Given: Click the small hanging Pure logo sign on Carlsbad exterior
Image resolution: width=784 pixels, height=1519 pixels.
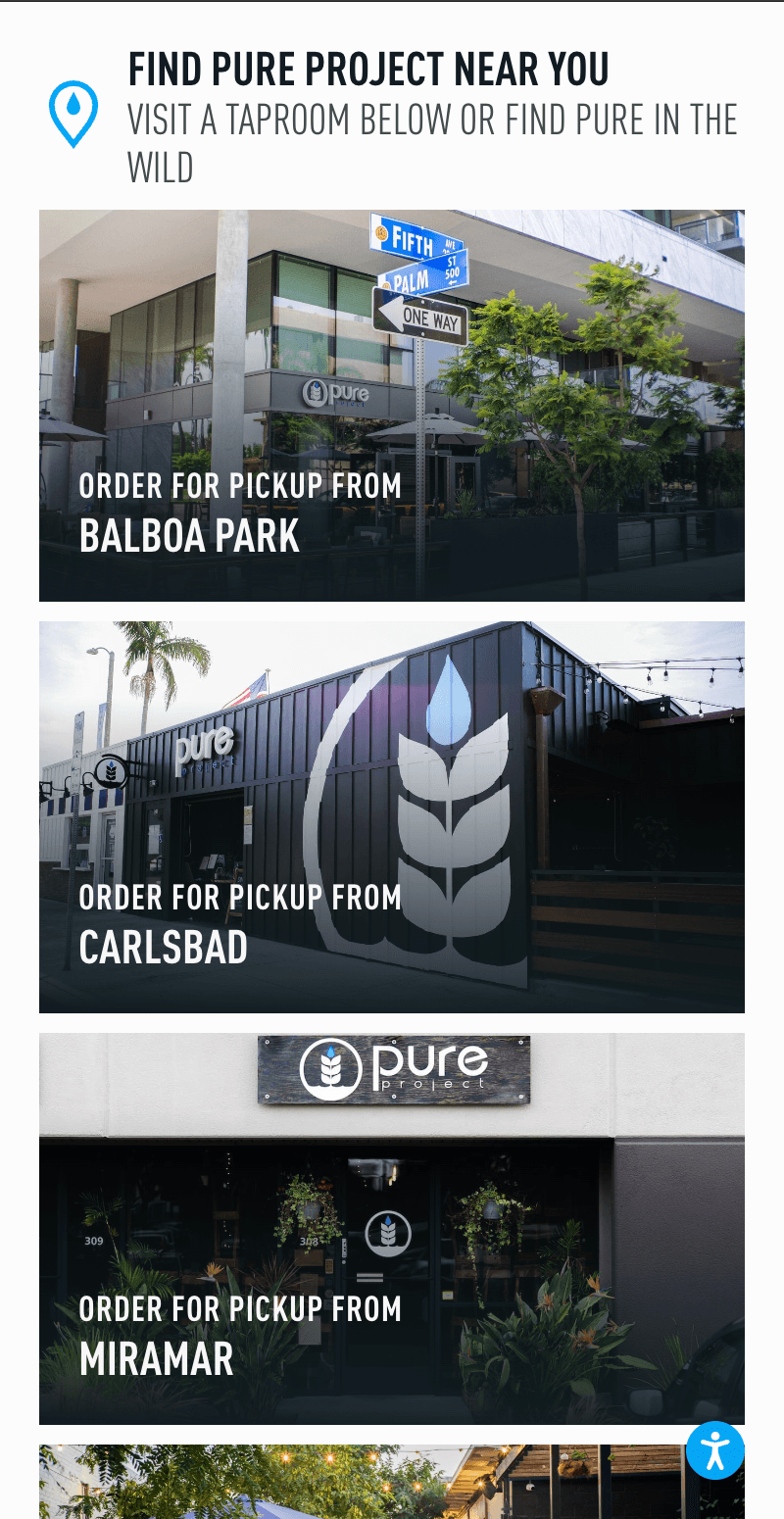Looking at the screenshot, I should 110,771.
